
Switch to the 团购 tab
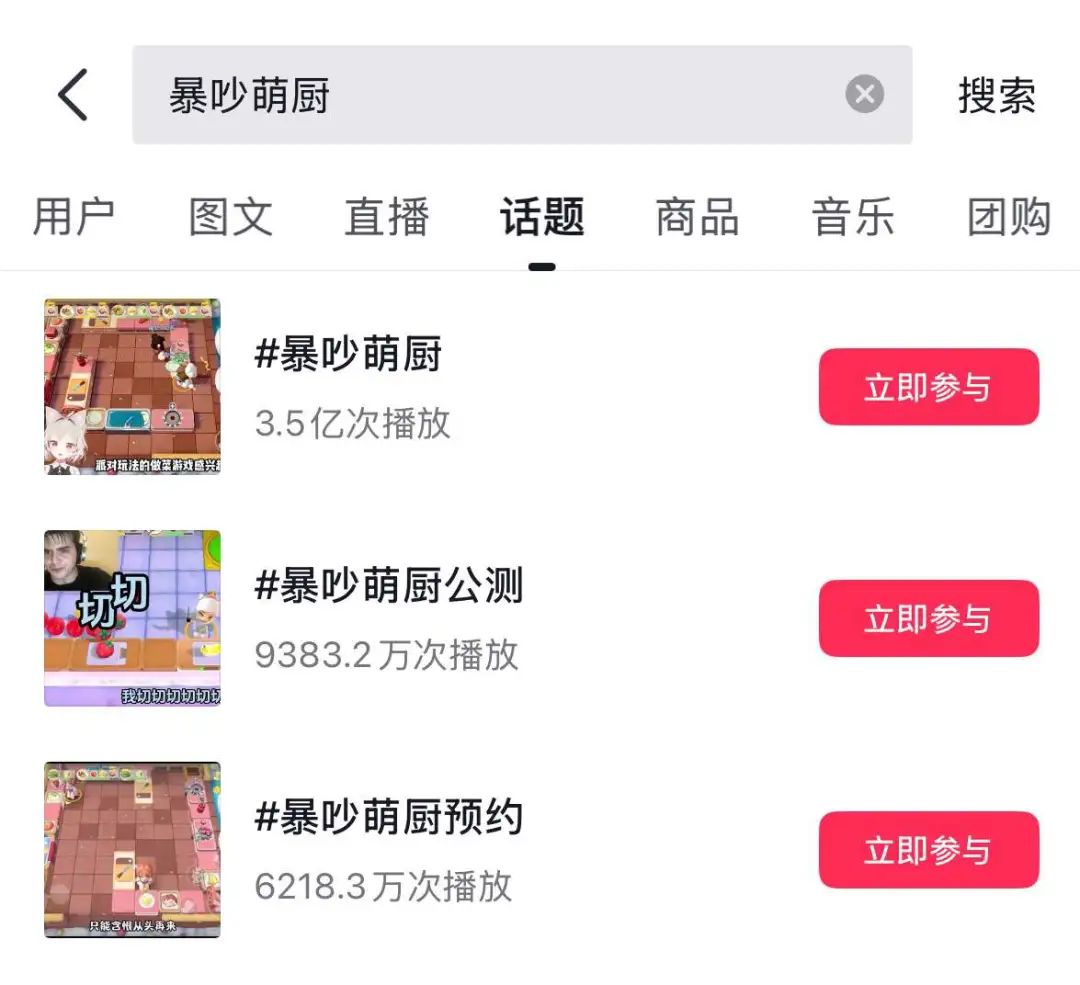(x=1008, y=217)
